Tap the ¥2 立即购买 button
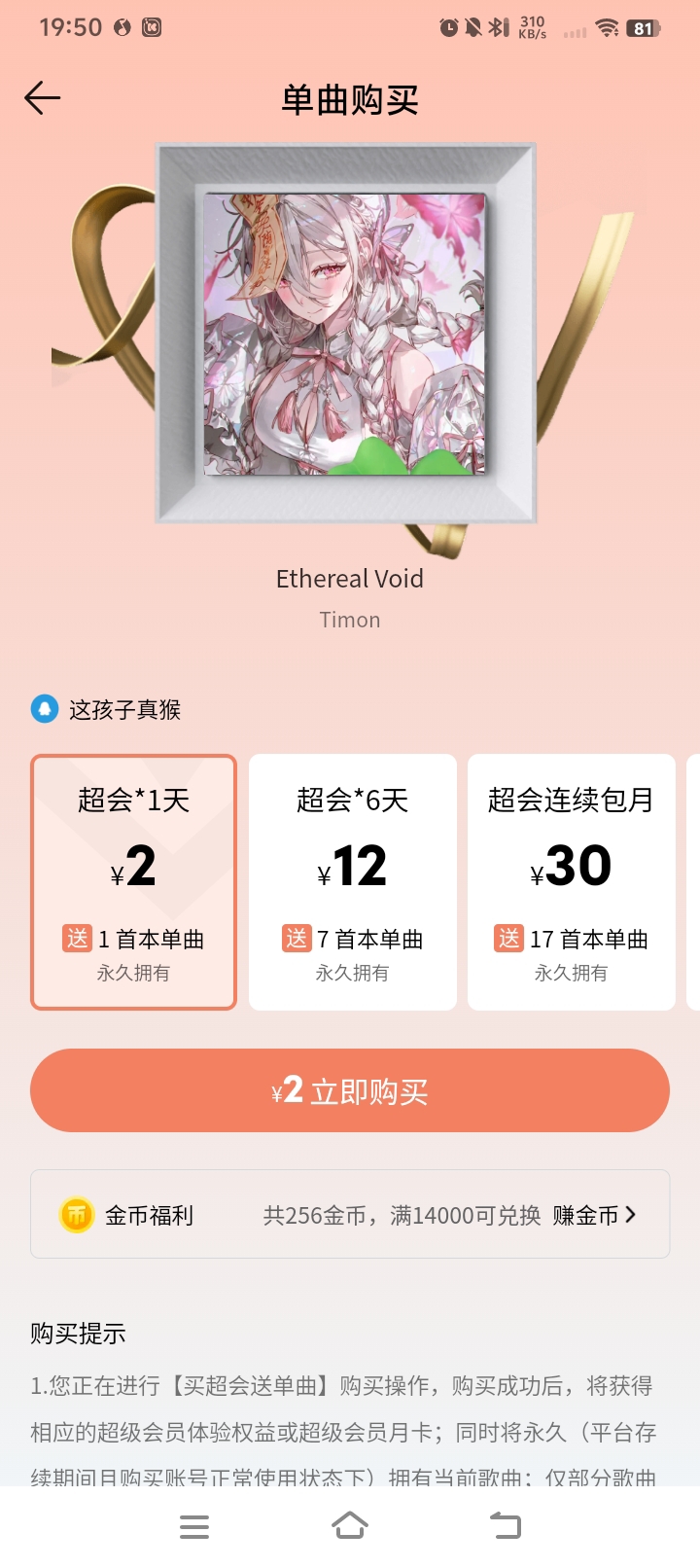Screen dimensions: 700x1568 point(350,1090)
